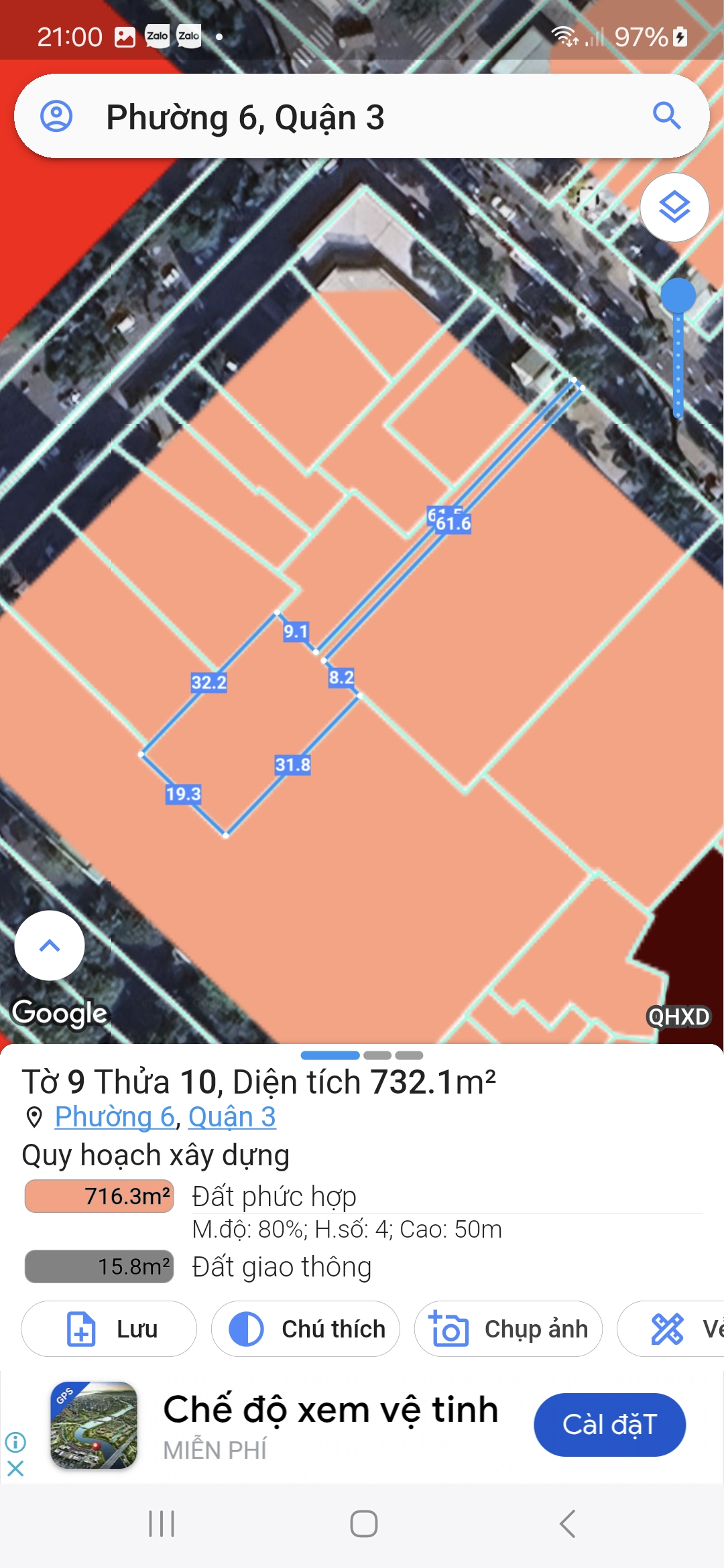Viewport: 724px width, 1568px height.
Task: Install the ad app with Cài đặT
Action: click(609, 1425)
